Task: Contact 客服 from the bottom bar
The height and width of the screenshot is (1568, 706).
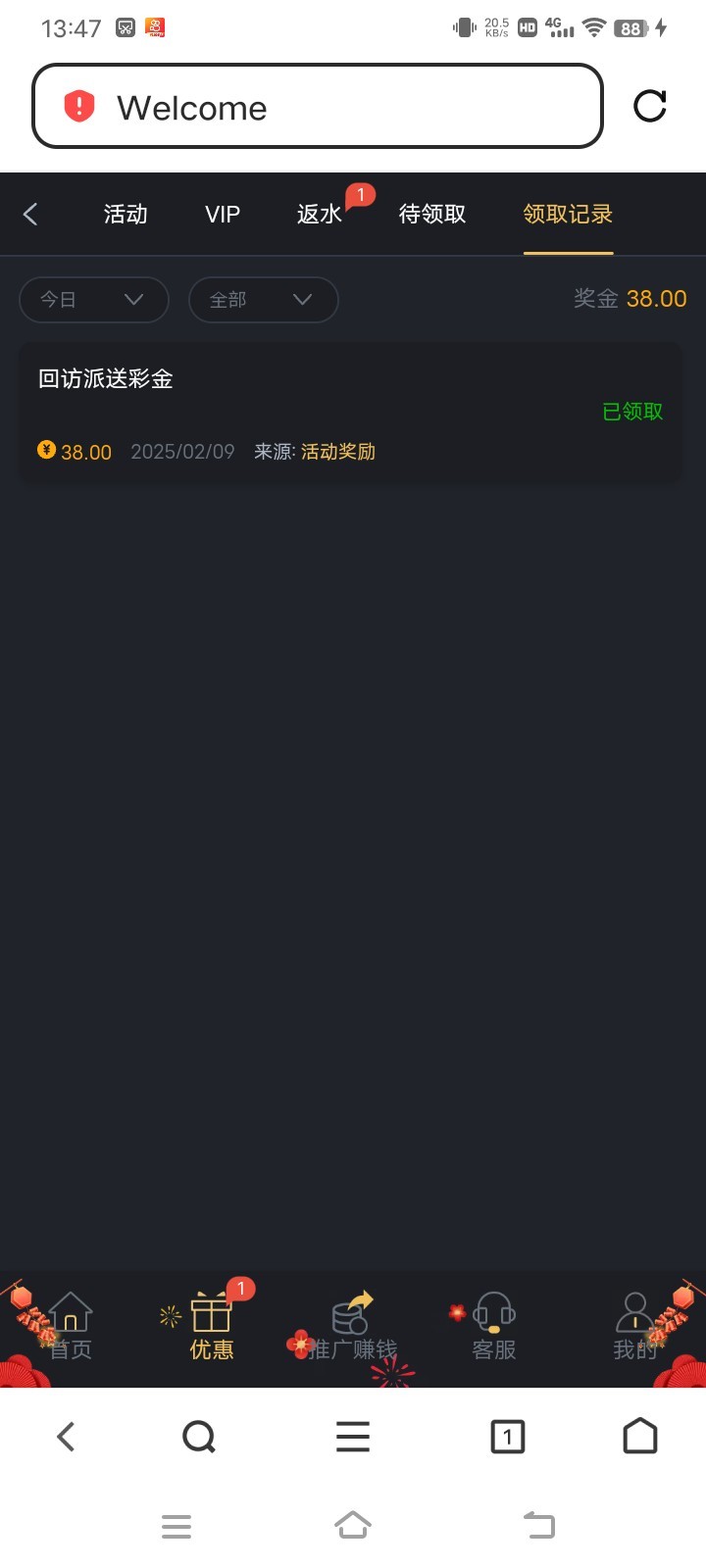Action: click(493, 1327)
